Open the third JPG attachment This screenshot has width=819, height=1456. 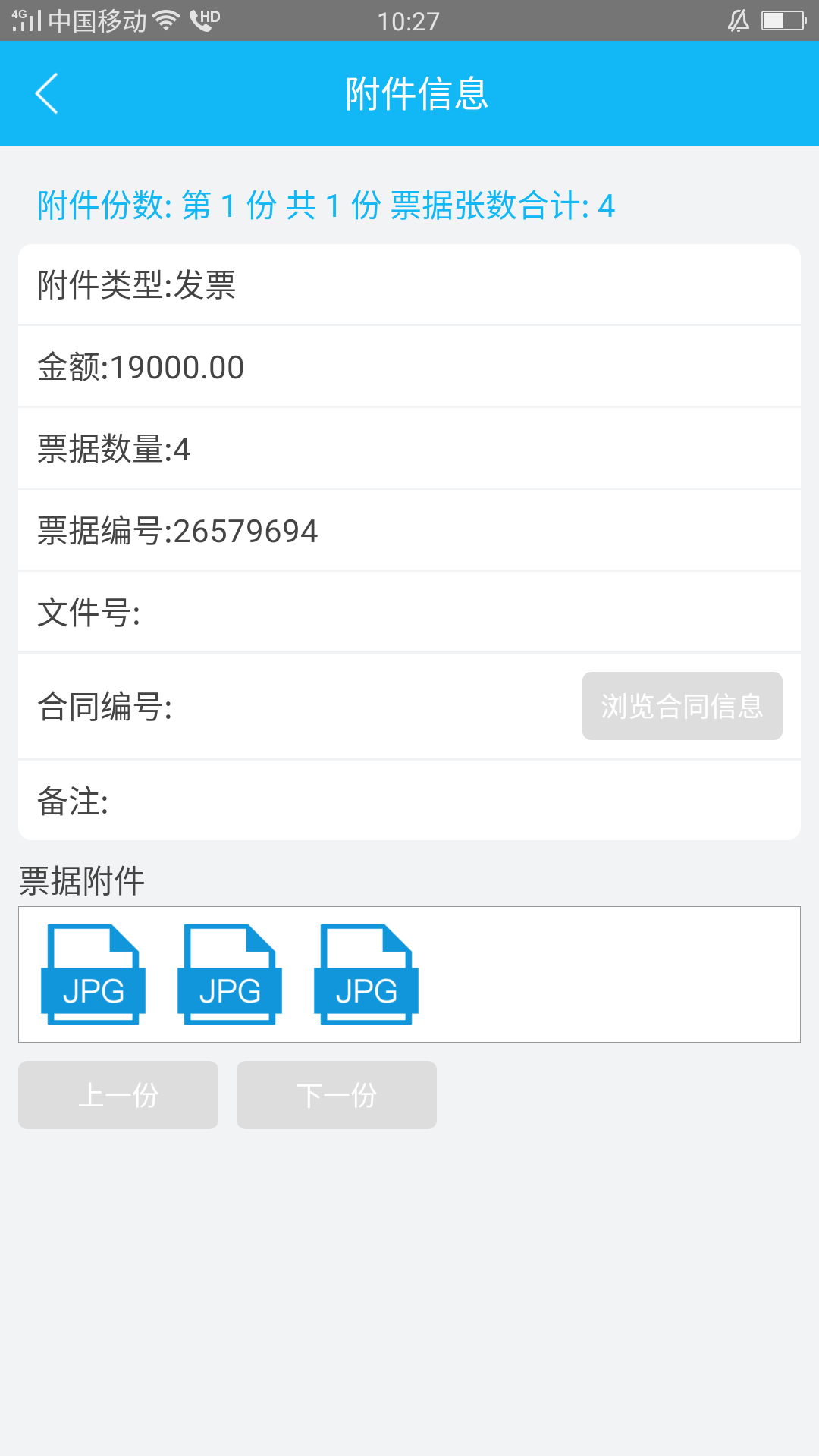(x=366, y=974)
